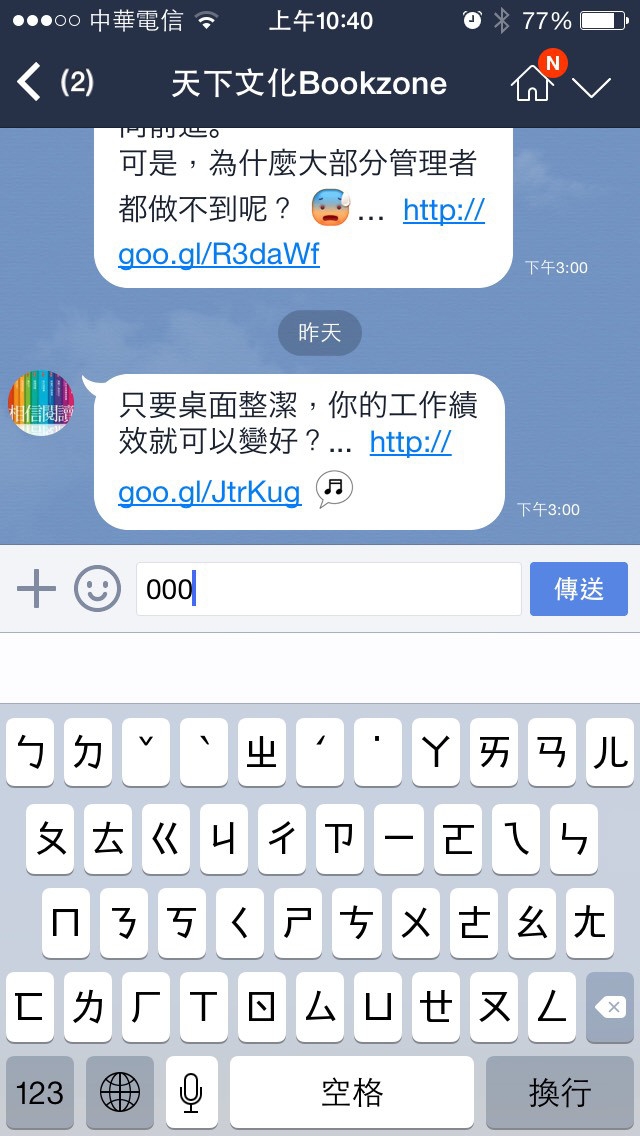Start dictation with microphone key

click(191, 1092)
